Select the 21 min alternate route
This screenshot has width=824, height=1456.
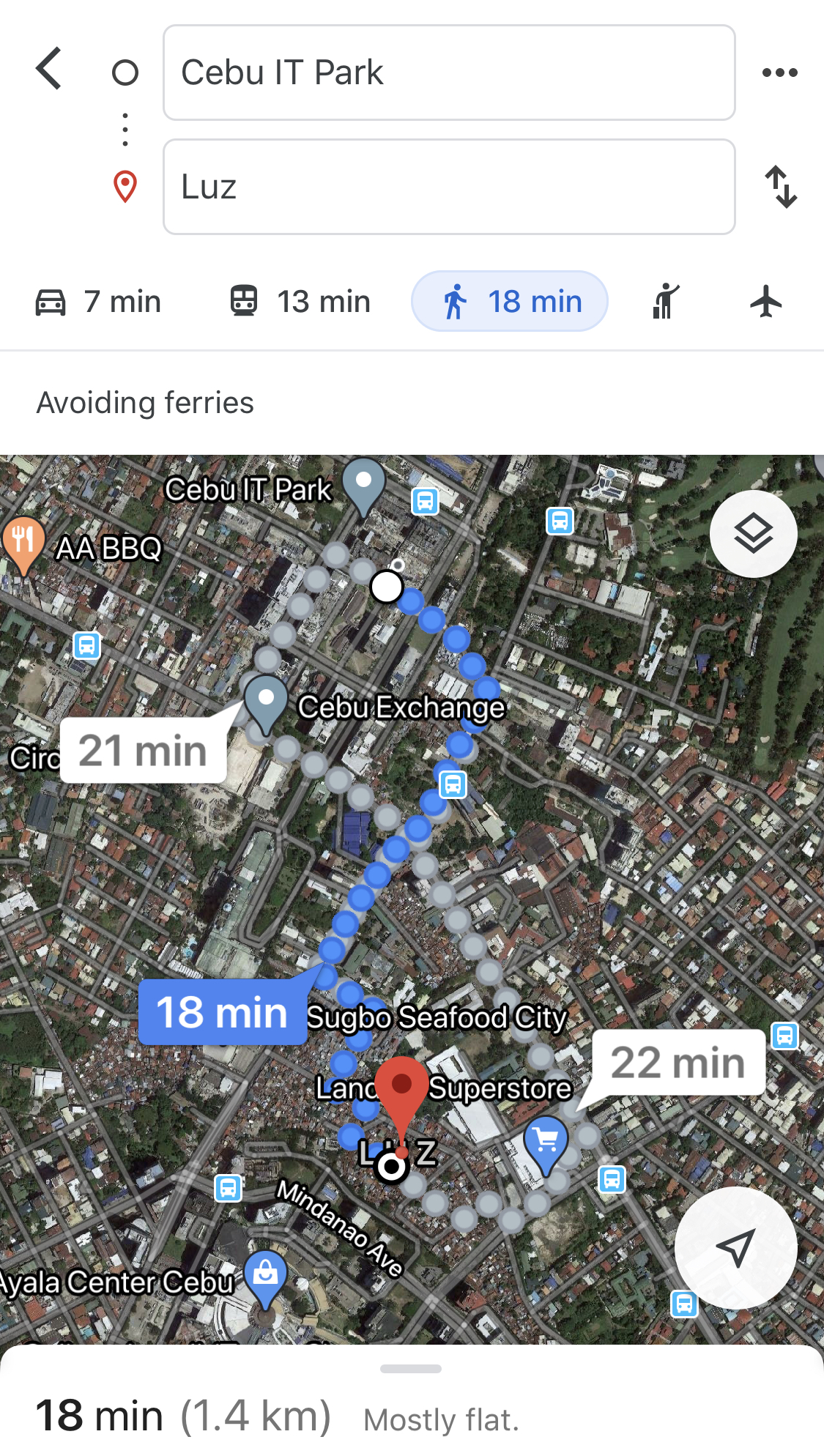tap(143, 751)
